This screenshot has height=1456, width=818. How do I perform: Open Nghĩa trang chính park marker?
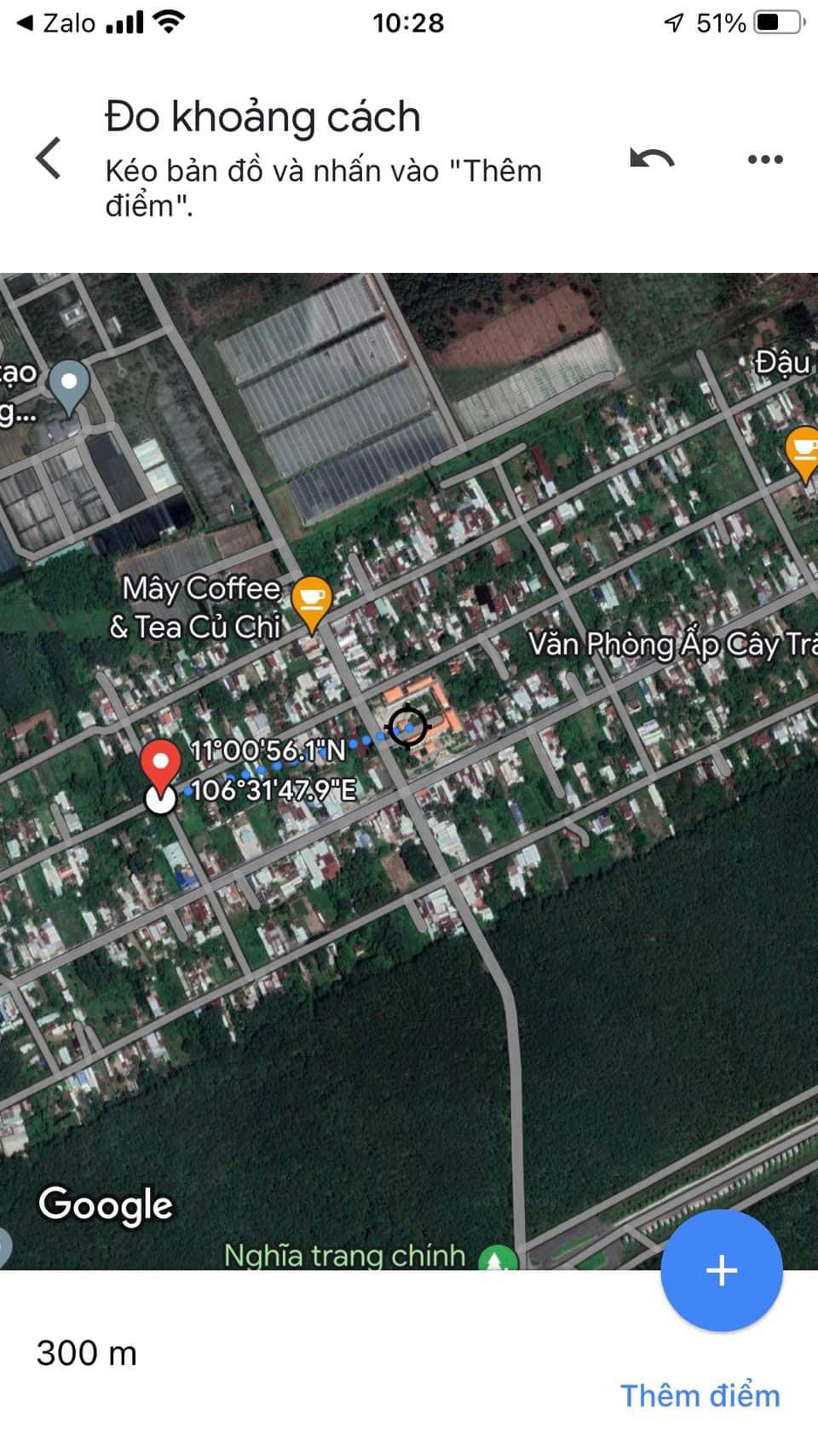click(497, 1257)
